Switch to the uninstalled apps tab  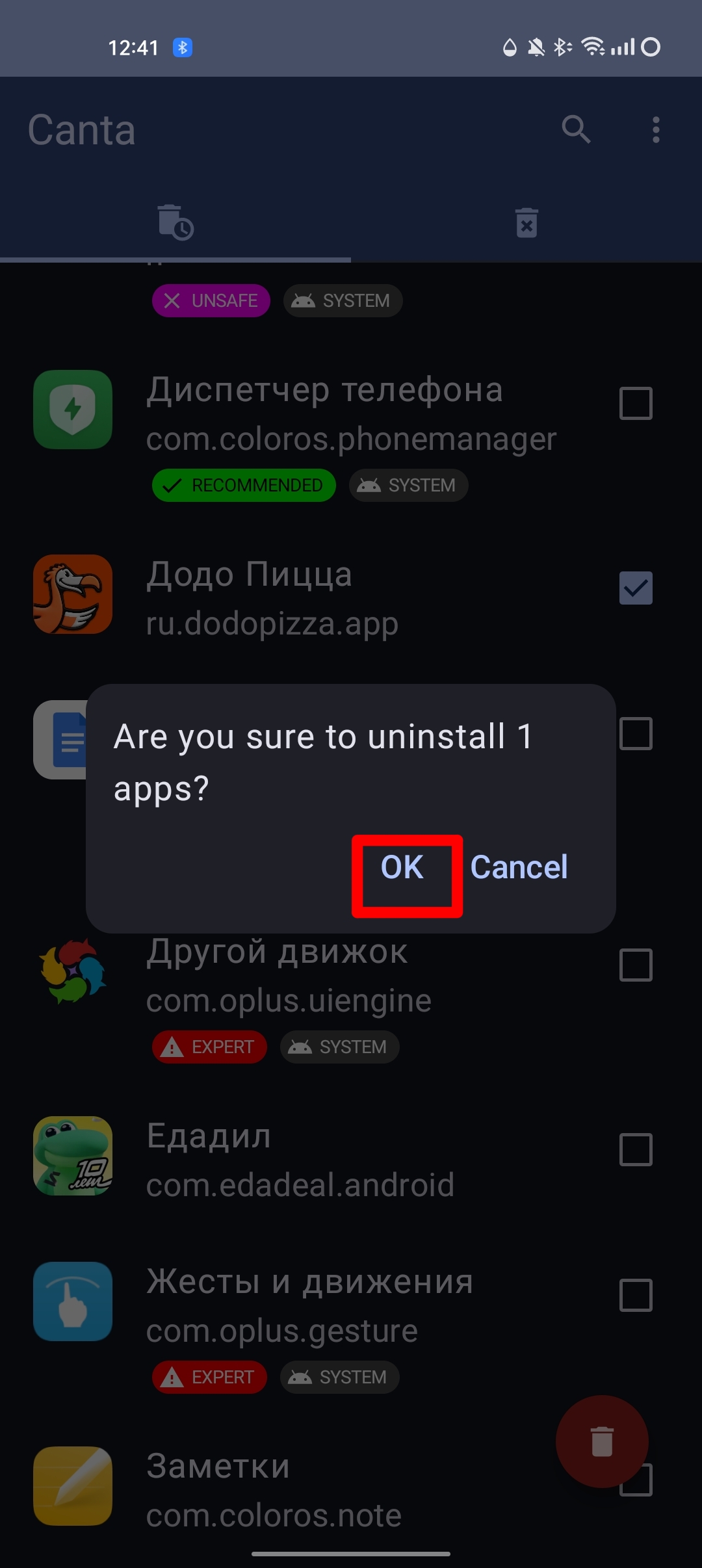pos(526,223)
